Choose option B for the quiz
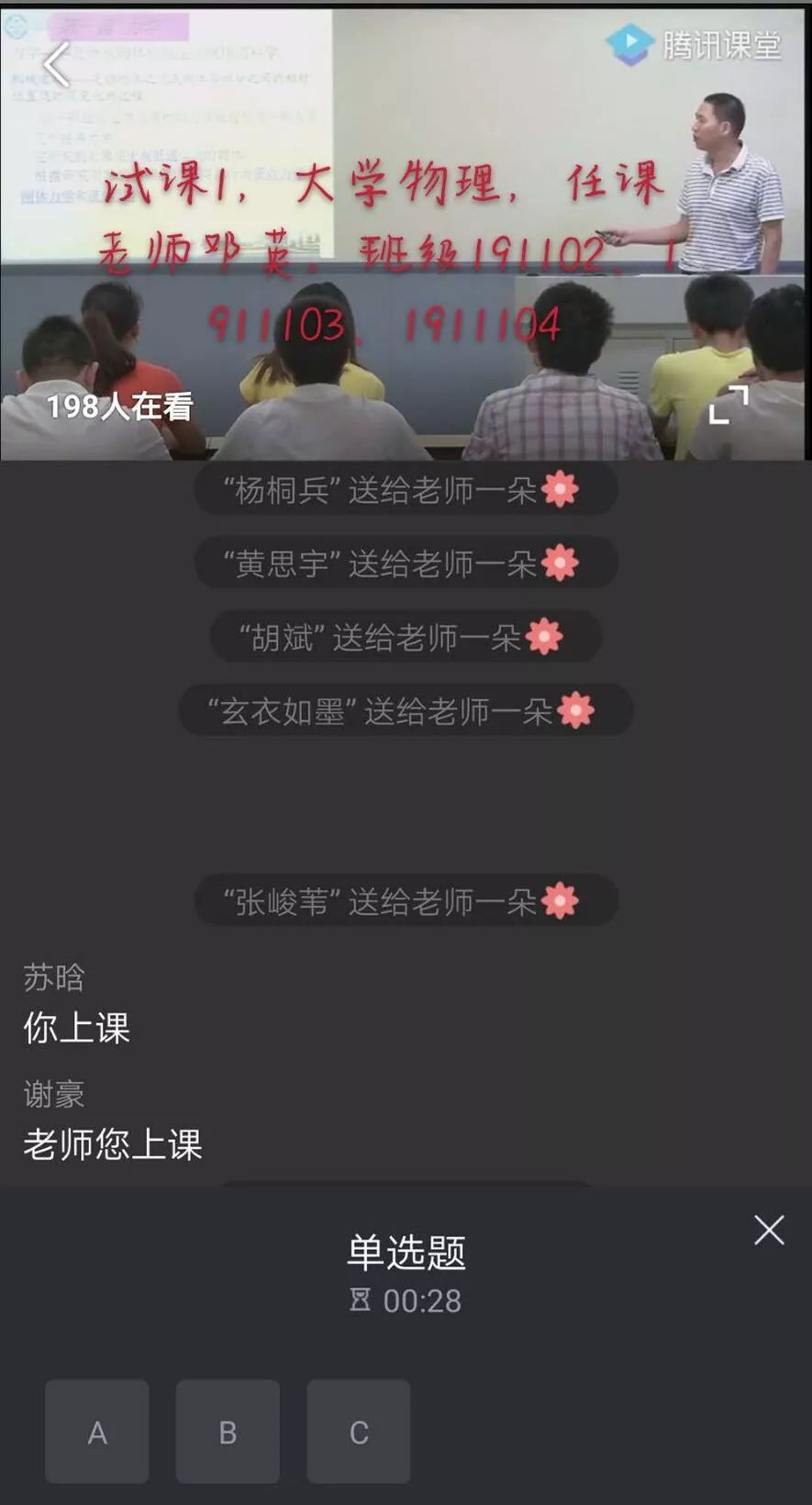The width and height of the screenshot is (812, 1505). [x=228, y=1432]
